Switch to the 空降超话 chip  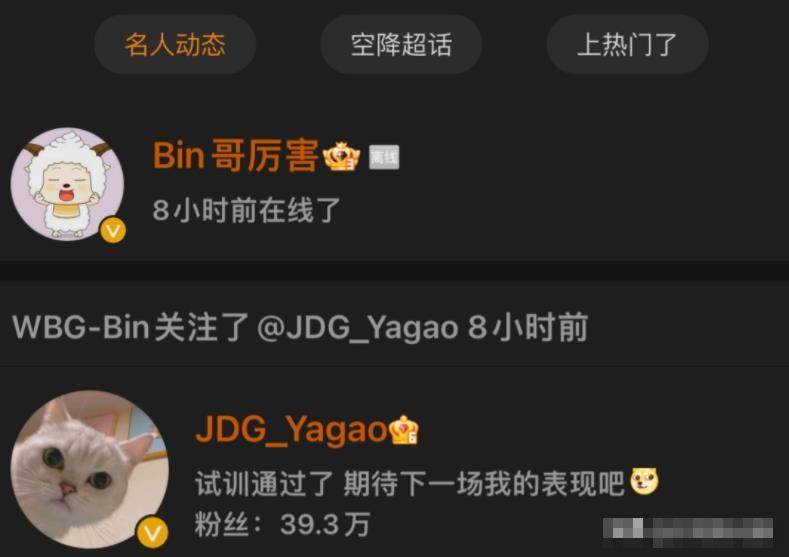401,44
